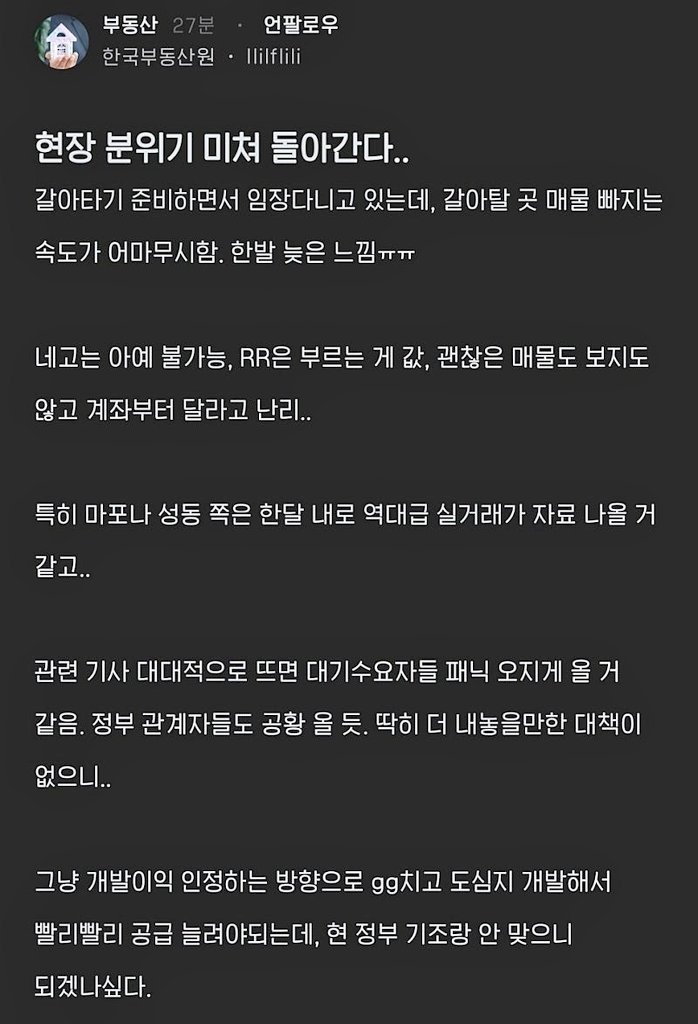Tap the 언팔로우 button
Screen dimensions: 698x1024
300,26
